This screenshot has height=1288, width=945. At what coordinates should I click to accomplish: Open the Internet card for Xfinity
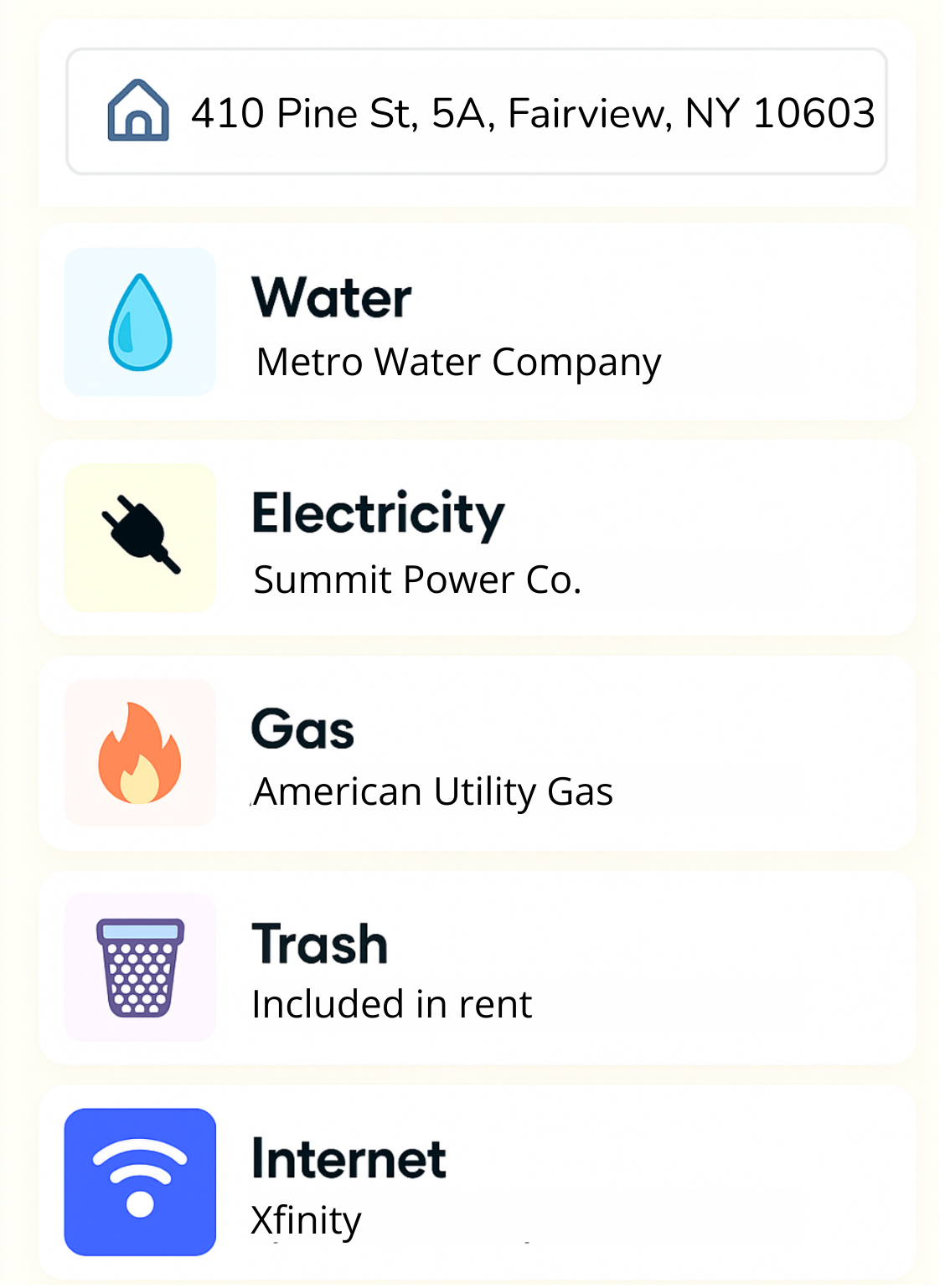coord(476,1182)
